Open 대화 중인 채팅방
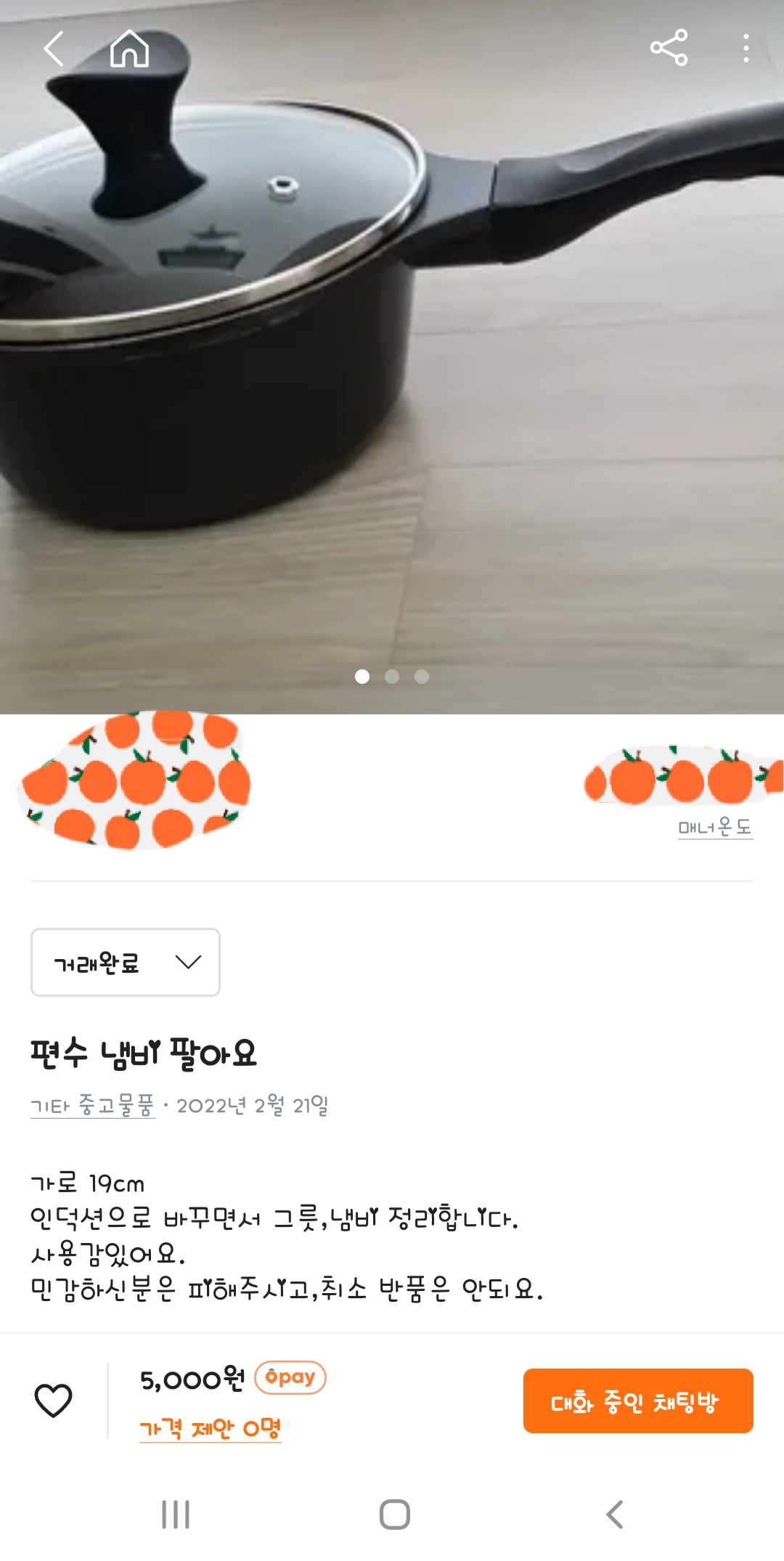 tap(637, 1401)
